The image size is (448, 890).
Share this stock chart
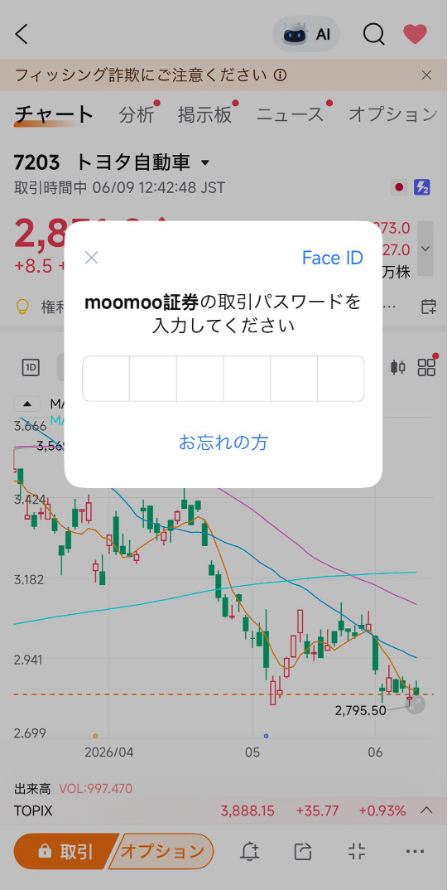(303, 851)
